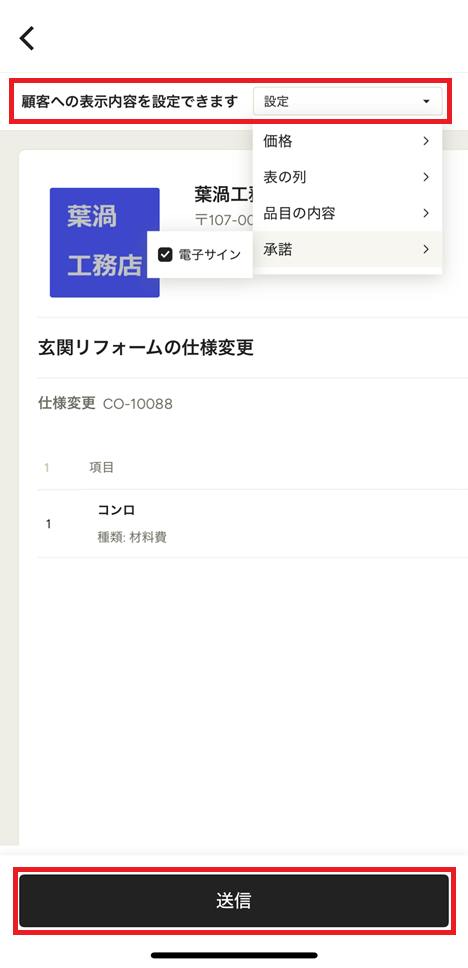Go back using the top-left arrow

27,38
